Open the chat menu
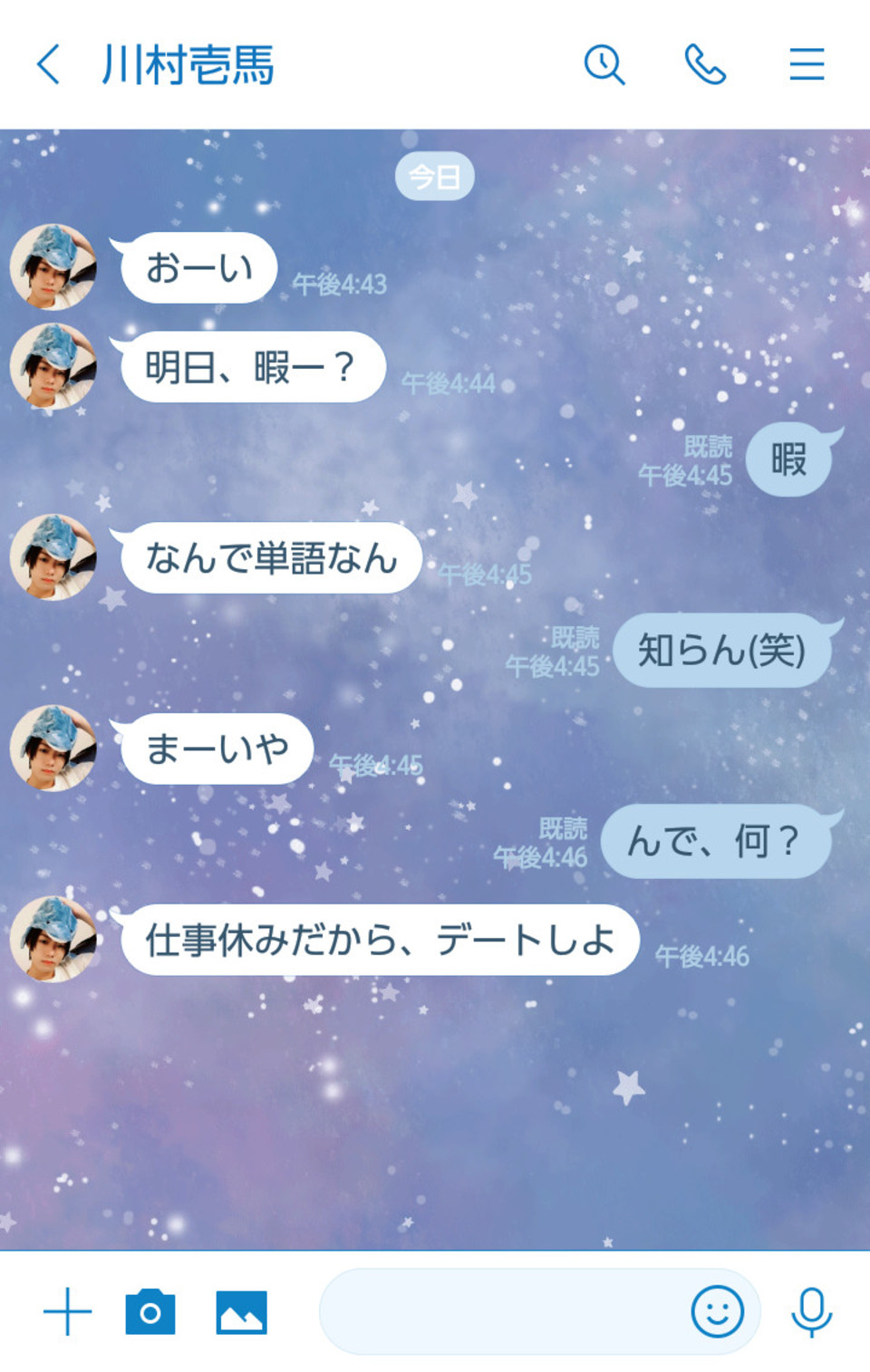870x1372 pixels. tap(807, 65)
